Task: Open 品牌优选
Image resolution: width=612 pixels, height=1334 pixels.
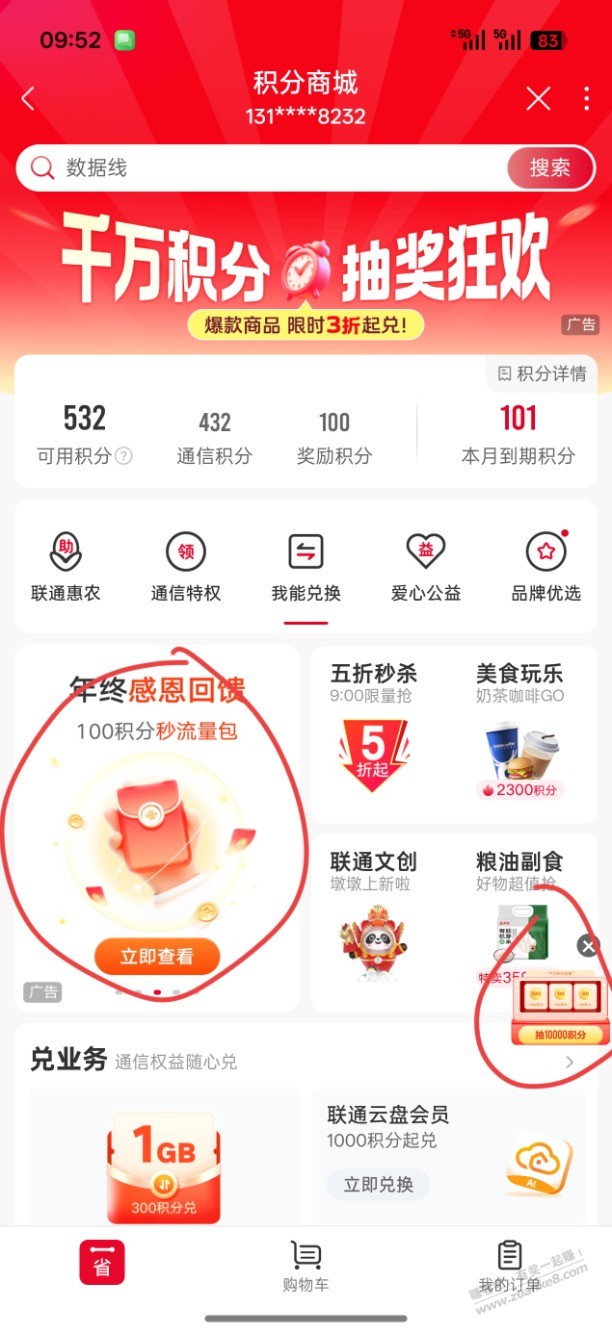Action: coord(546,567)
